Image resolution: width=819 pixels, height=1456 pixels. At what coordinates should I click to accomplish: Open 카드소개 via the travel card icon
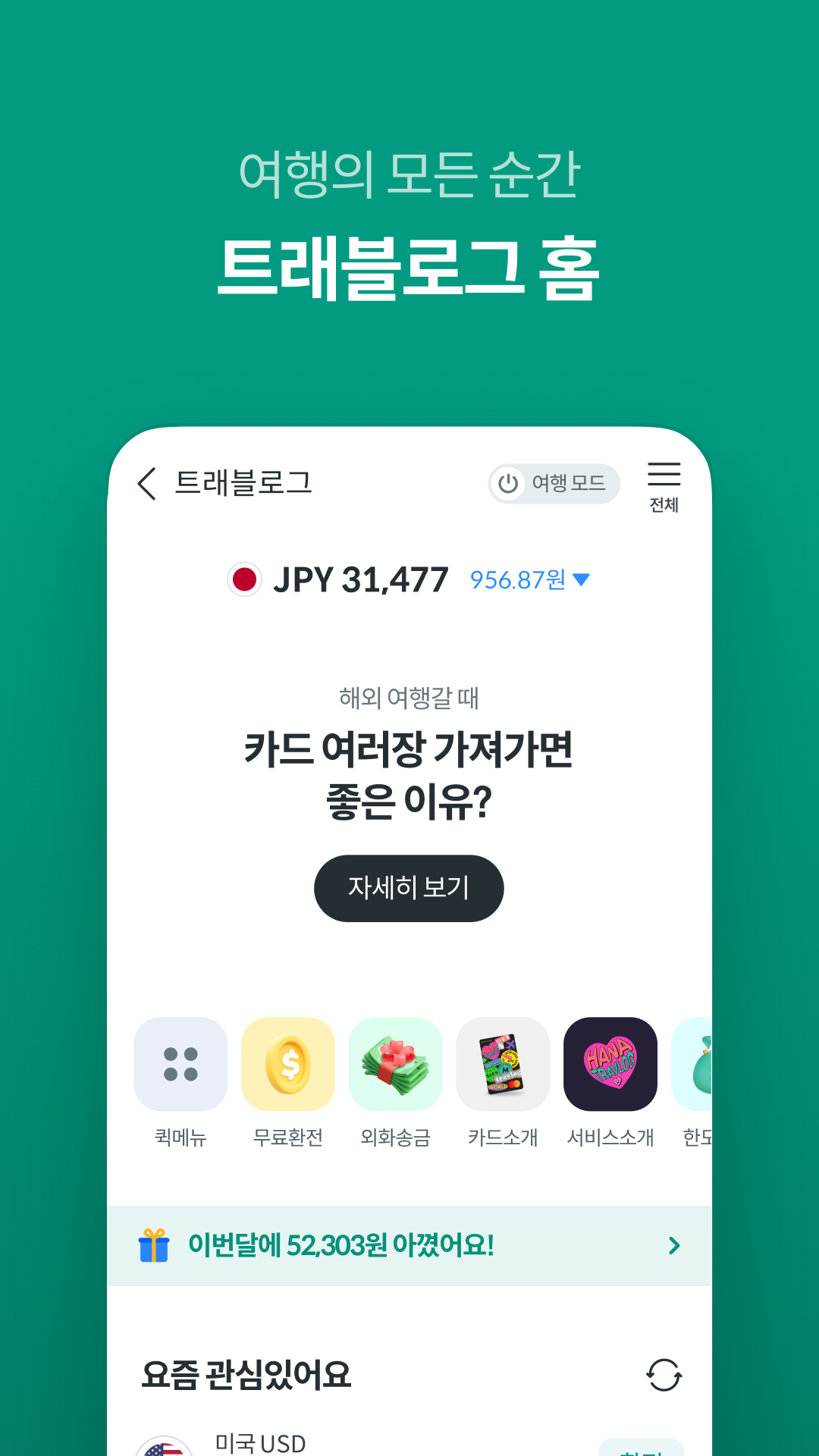tap(503, 1064)
